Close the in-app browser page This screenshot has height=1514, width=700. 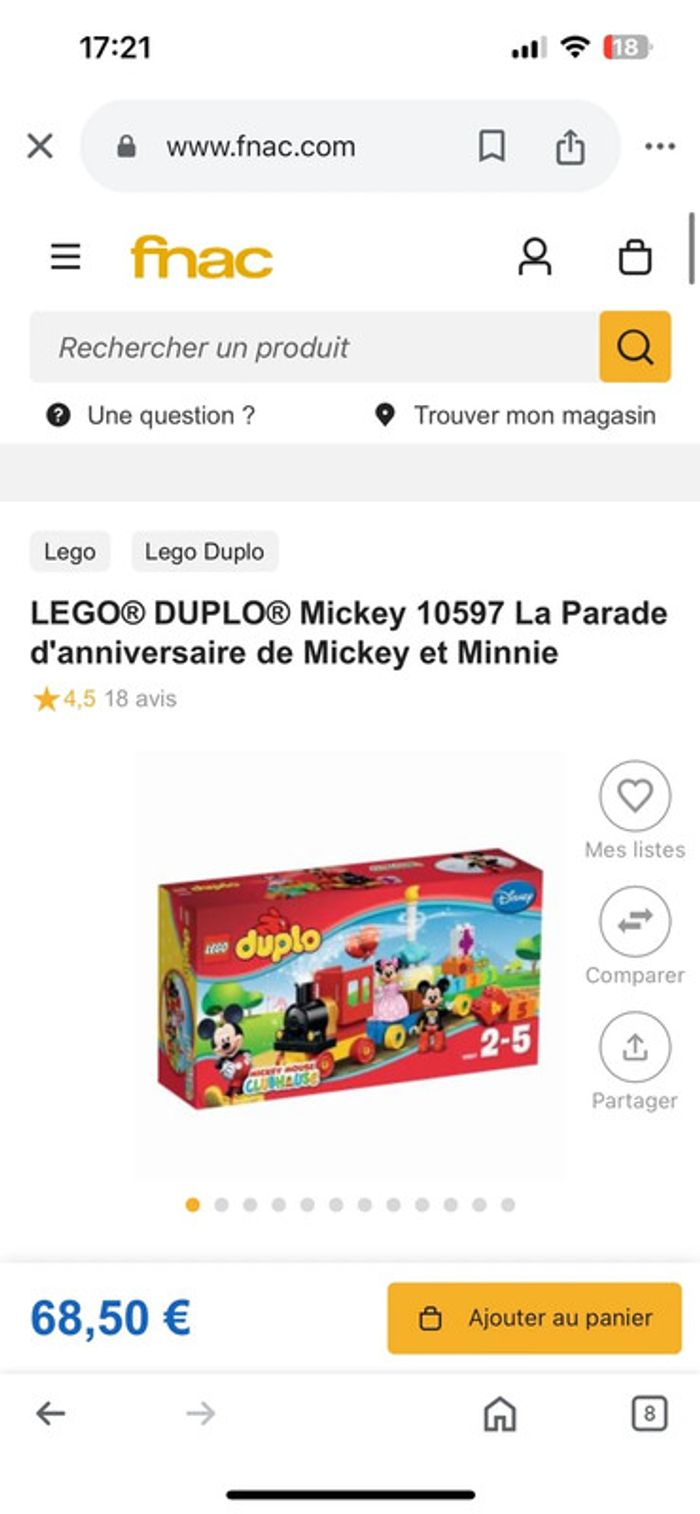pos(40,147)
